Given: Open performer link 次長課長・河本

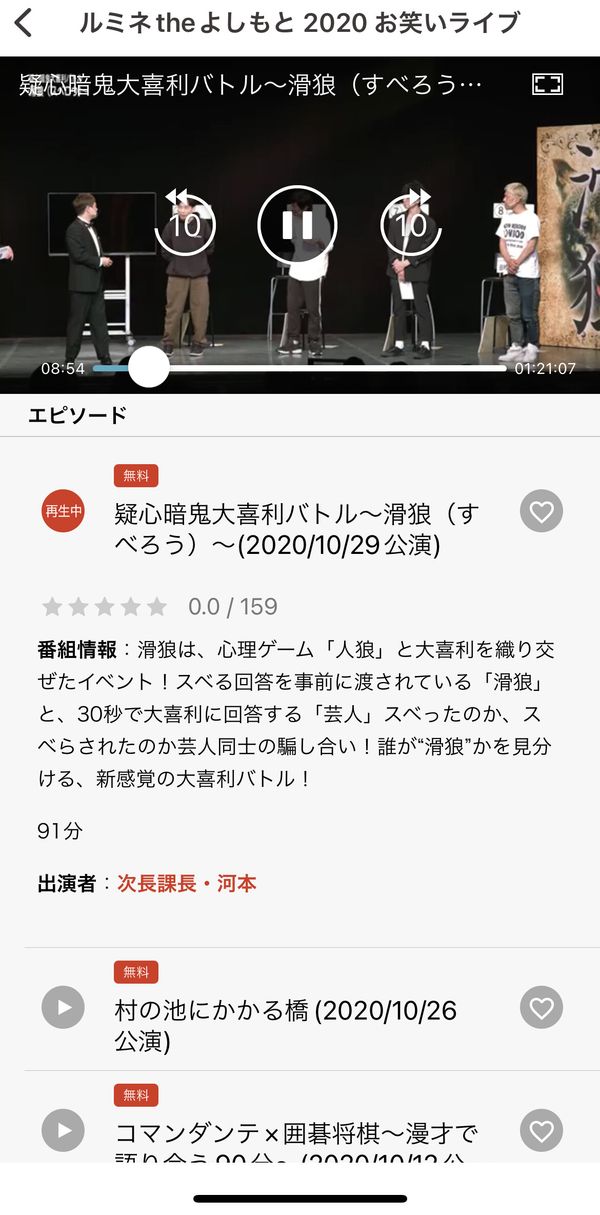Looking at the screenshot, I should click(187, 883).
